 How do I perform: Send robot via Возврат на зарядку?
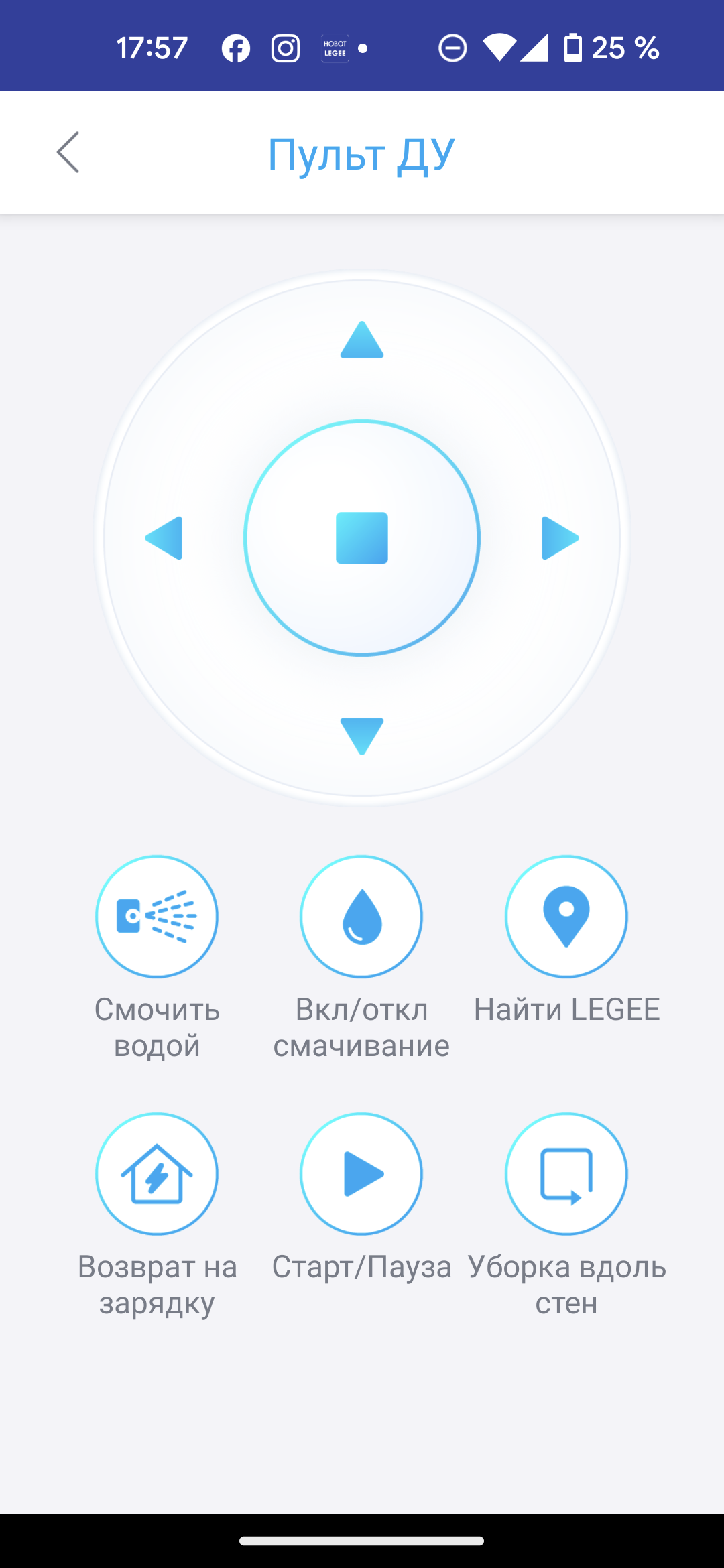pyautogui.click(x=157, y=1174)
